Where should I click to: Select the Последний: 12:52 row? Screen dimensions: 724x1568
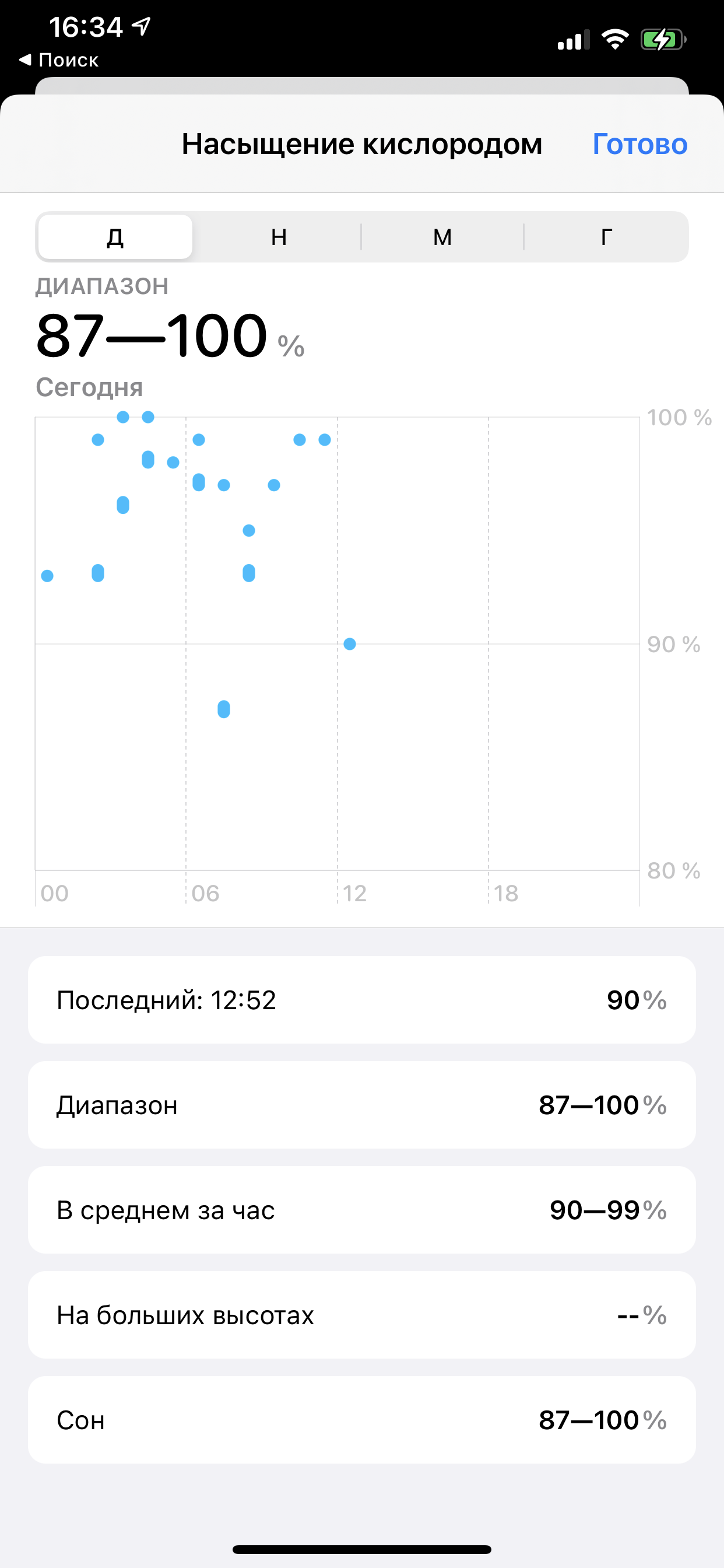[361, 1000]
